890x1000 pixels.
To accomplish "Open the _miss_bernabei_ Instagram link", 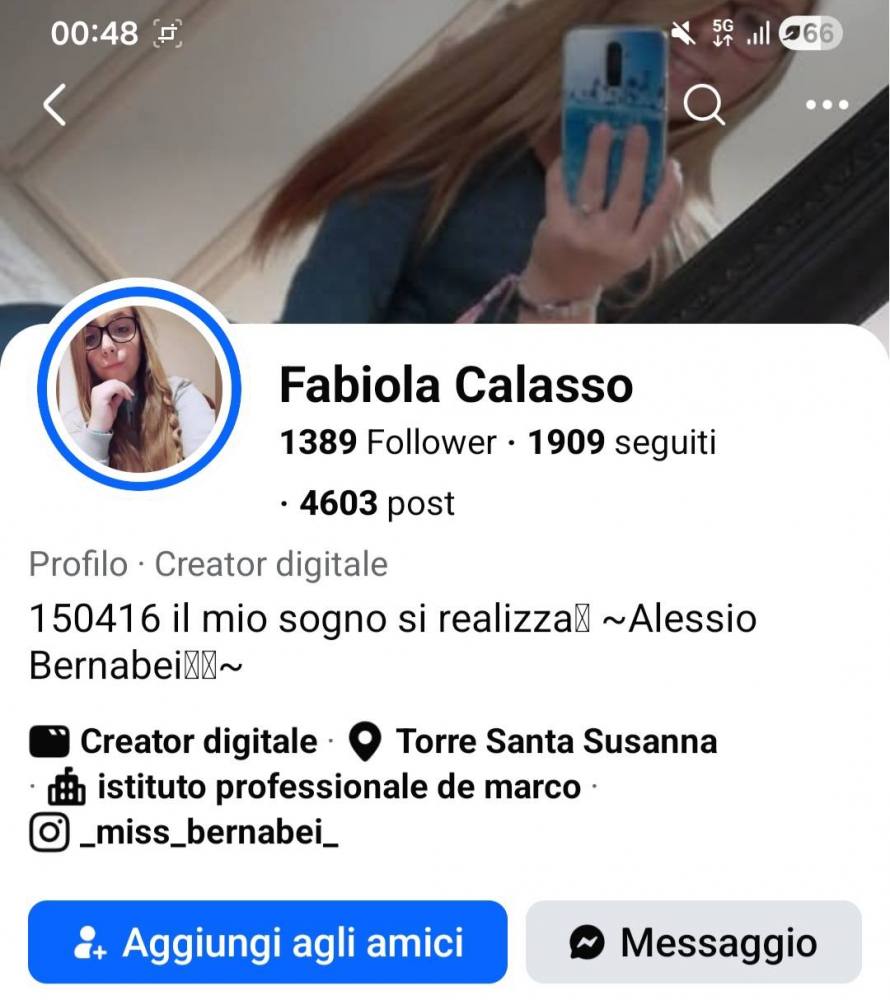I will [x=208, y=832].
